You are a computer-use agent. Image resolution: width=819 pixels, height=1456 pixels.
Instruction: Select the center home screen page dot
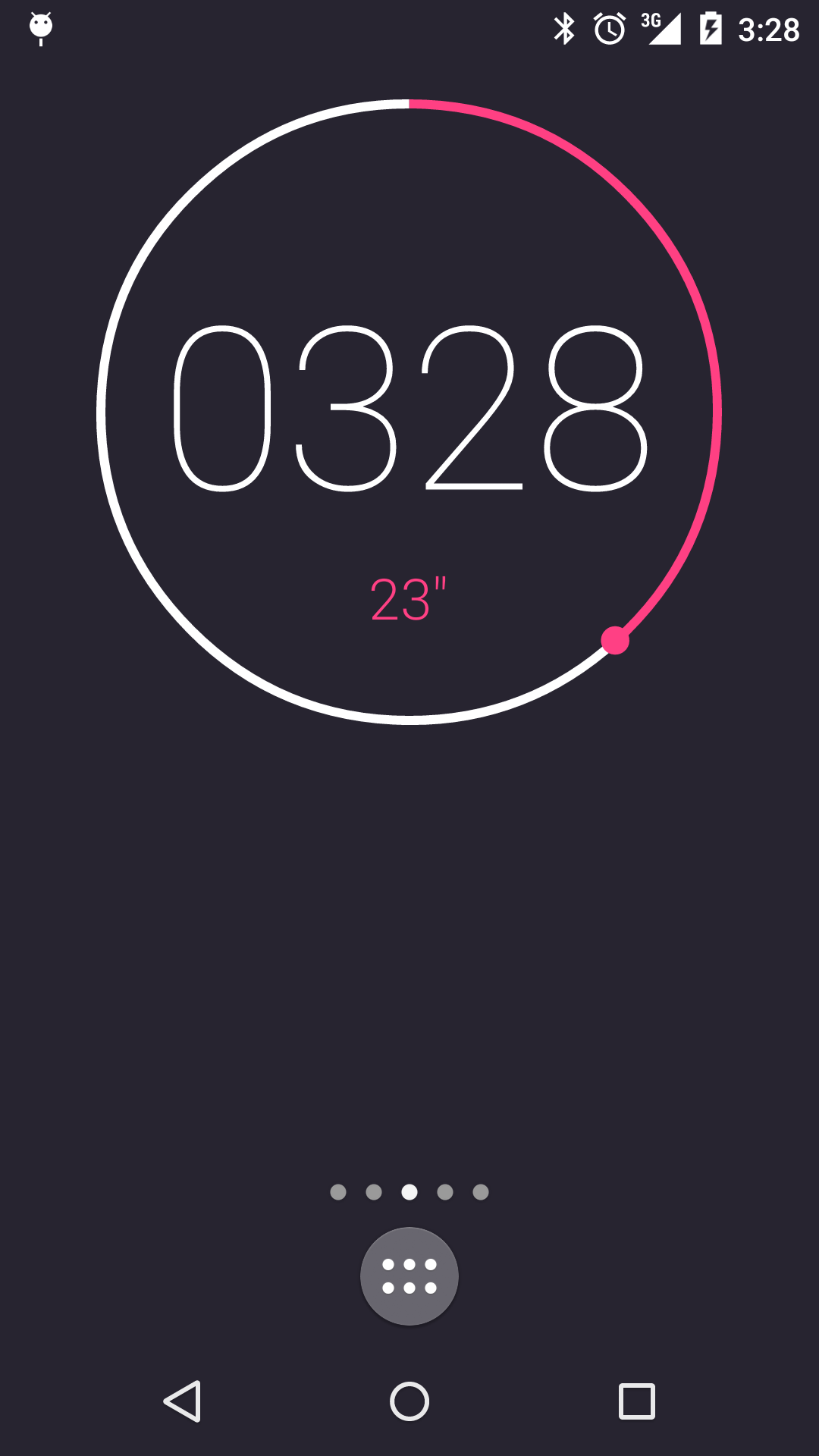point(409,1191)
